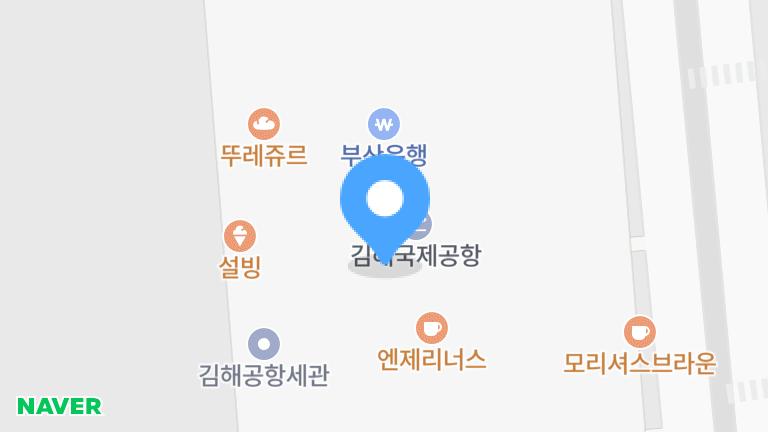The image size is (768, 432).
Task: Select the 설빙 dessert cafe marker
Action: click(240, 237)
